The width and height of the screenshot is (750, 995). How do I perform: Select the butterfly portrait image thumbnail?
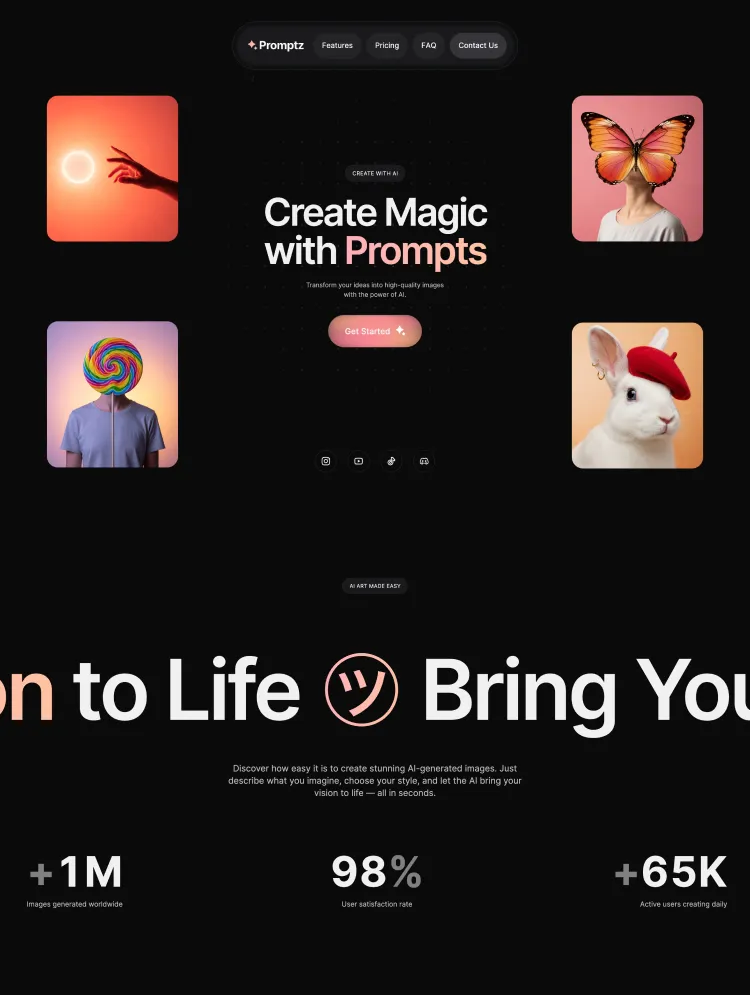(637, 168)
